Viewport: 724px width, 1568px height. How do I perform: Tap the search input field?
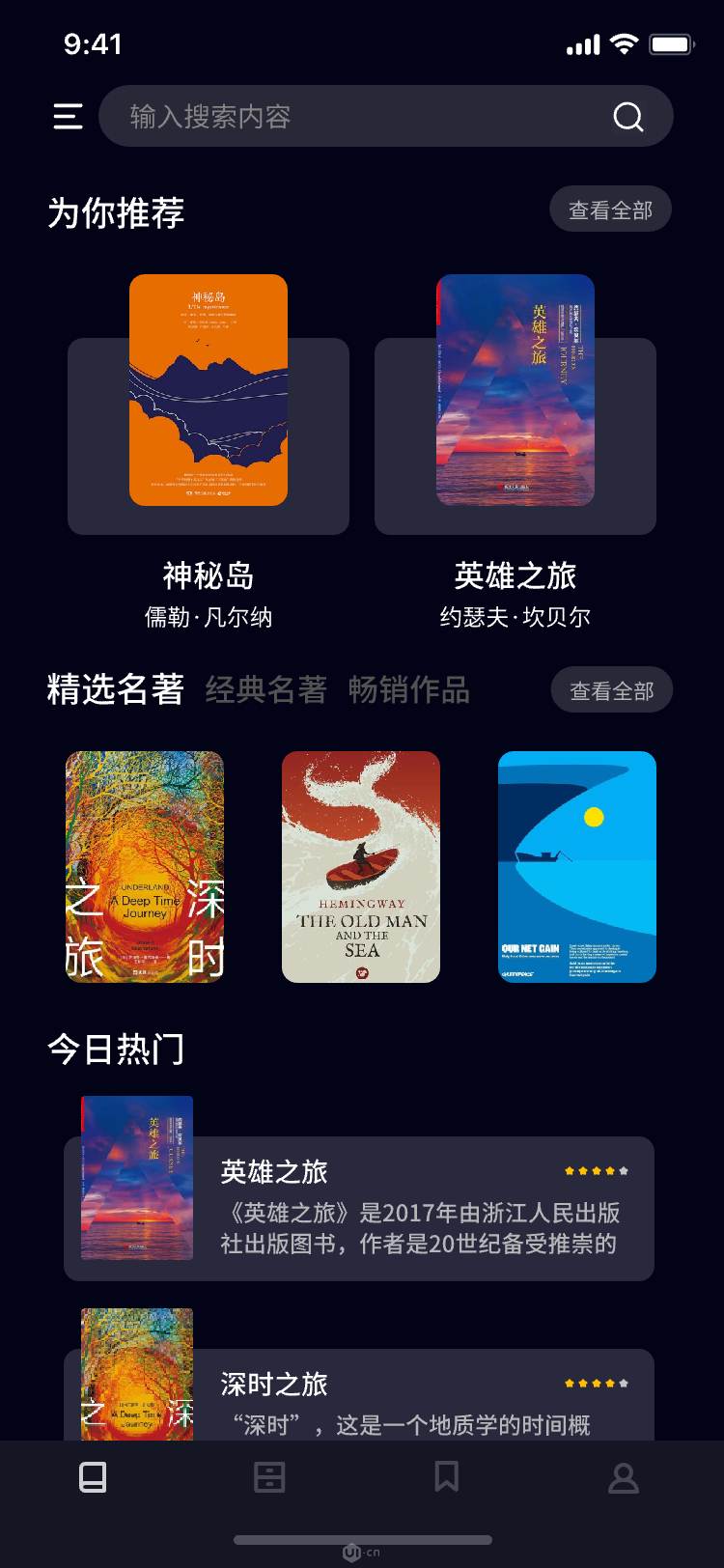coord(386,116)
